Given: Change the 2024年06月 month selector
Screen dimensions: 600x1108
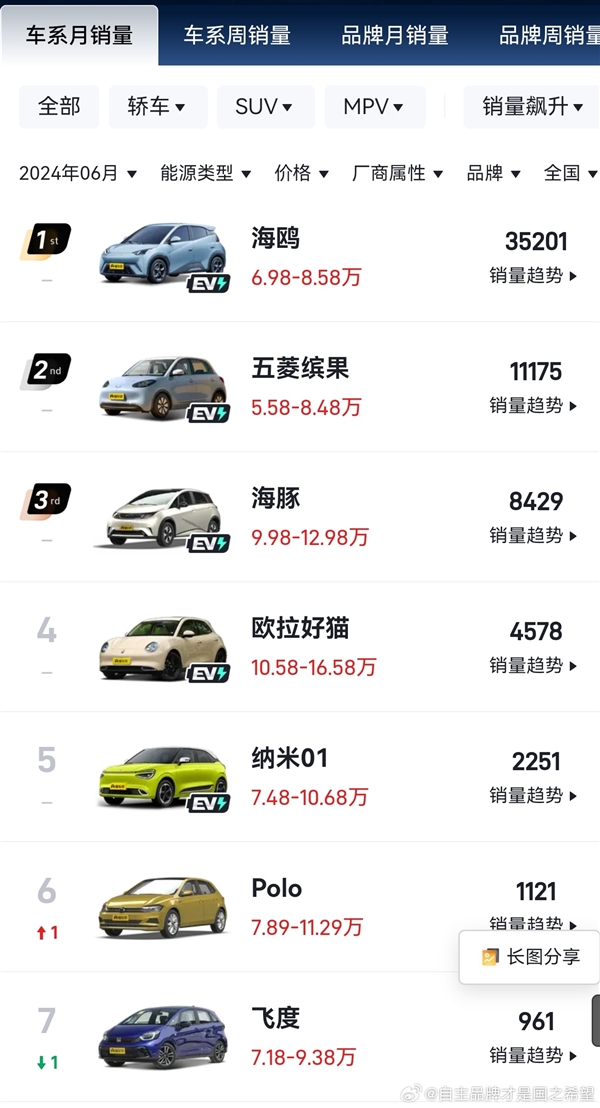Looking at the screenshot, I should pyautogui.click(x=78, y=173).
